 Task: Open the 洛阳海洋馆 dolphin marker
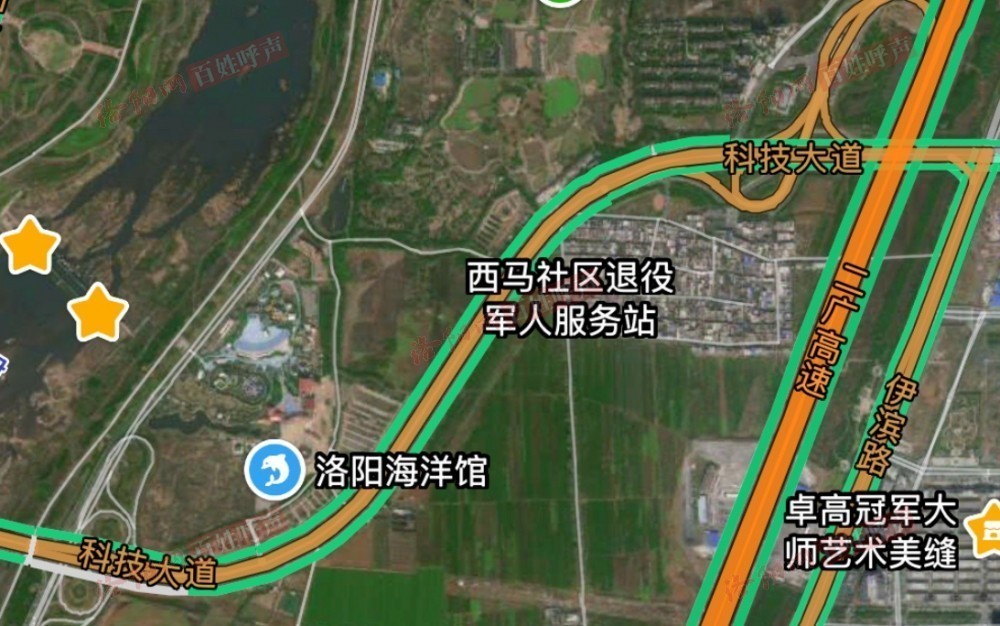coord(272,470)
